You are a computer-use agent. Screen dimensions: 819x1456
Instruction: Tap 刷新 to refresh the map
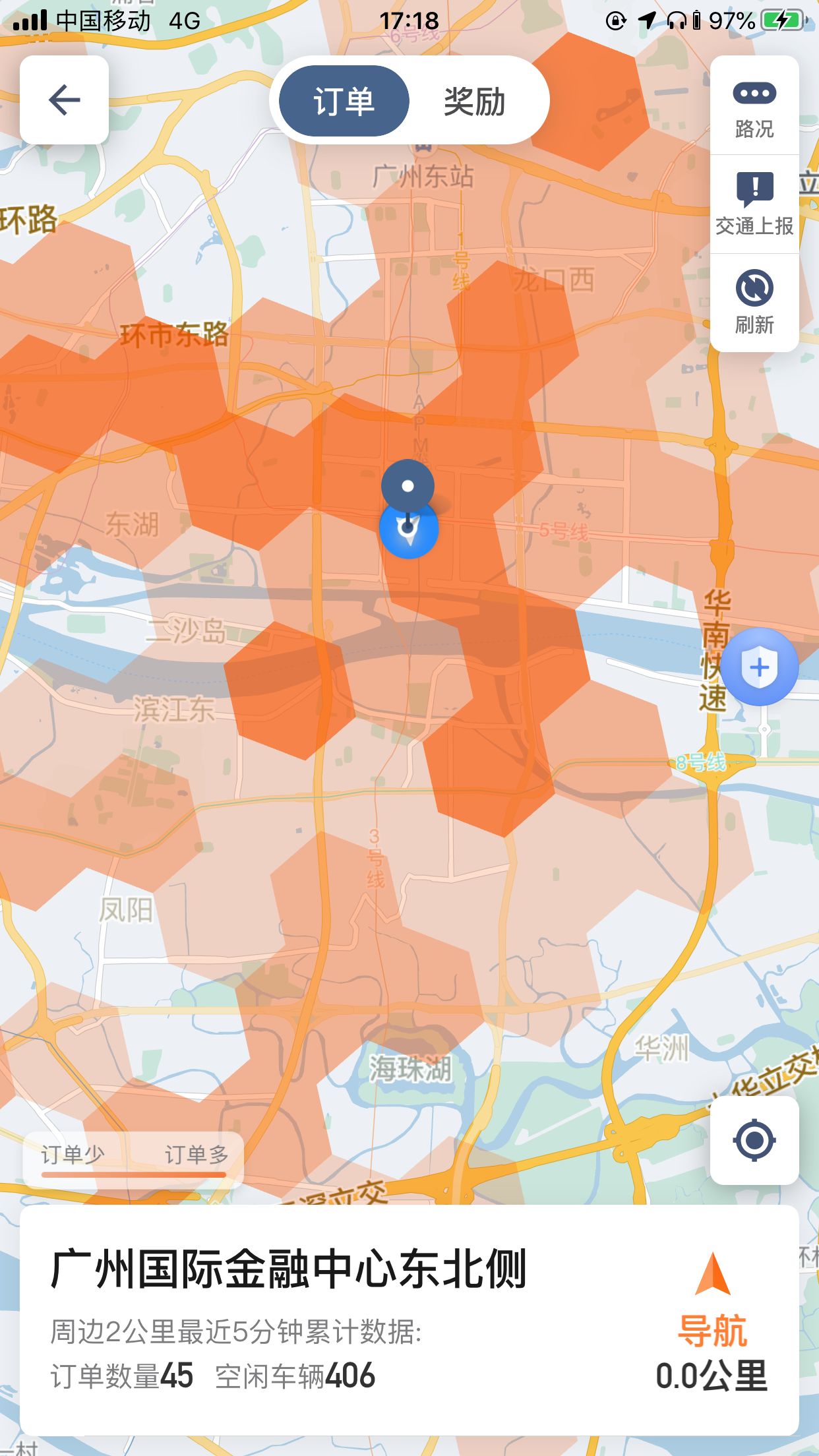coord(754,303)
